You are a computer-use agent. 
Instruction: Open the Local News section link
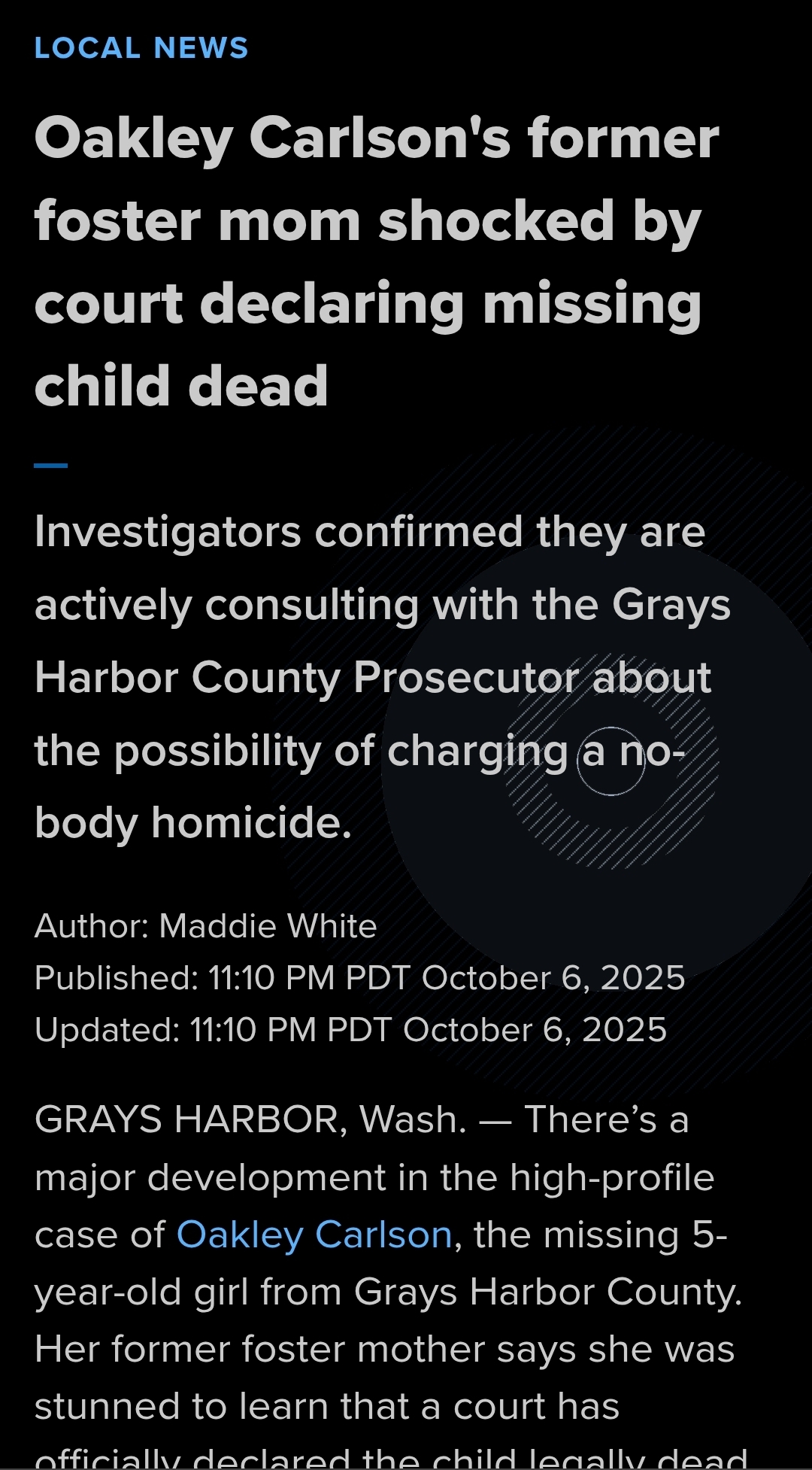(x=141, y=48)
